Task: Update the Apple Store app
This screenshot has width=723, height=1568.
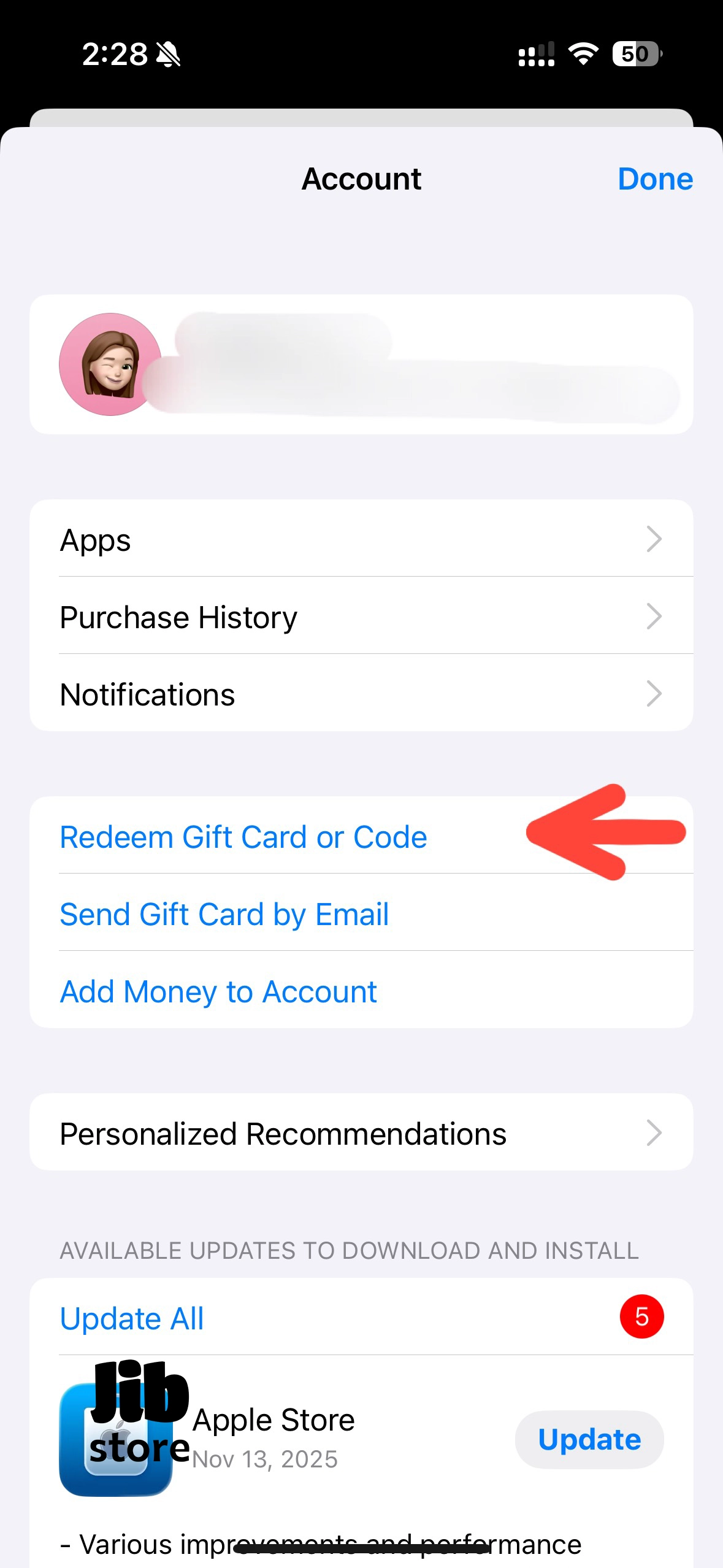Action: point(589,1439)
